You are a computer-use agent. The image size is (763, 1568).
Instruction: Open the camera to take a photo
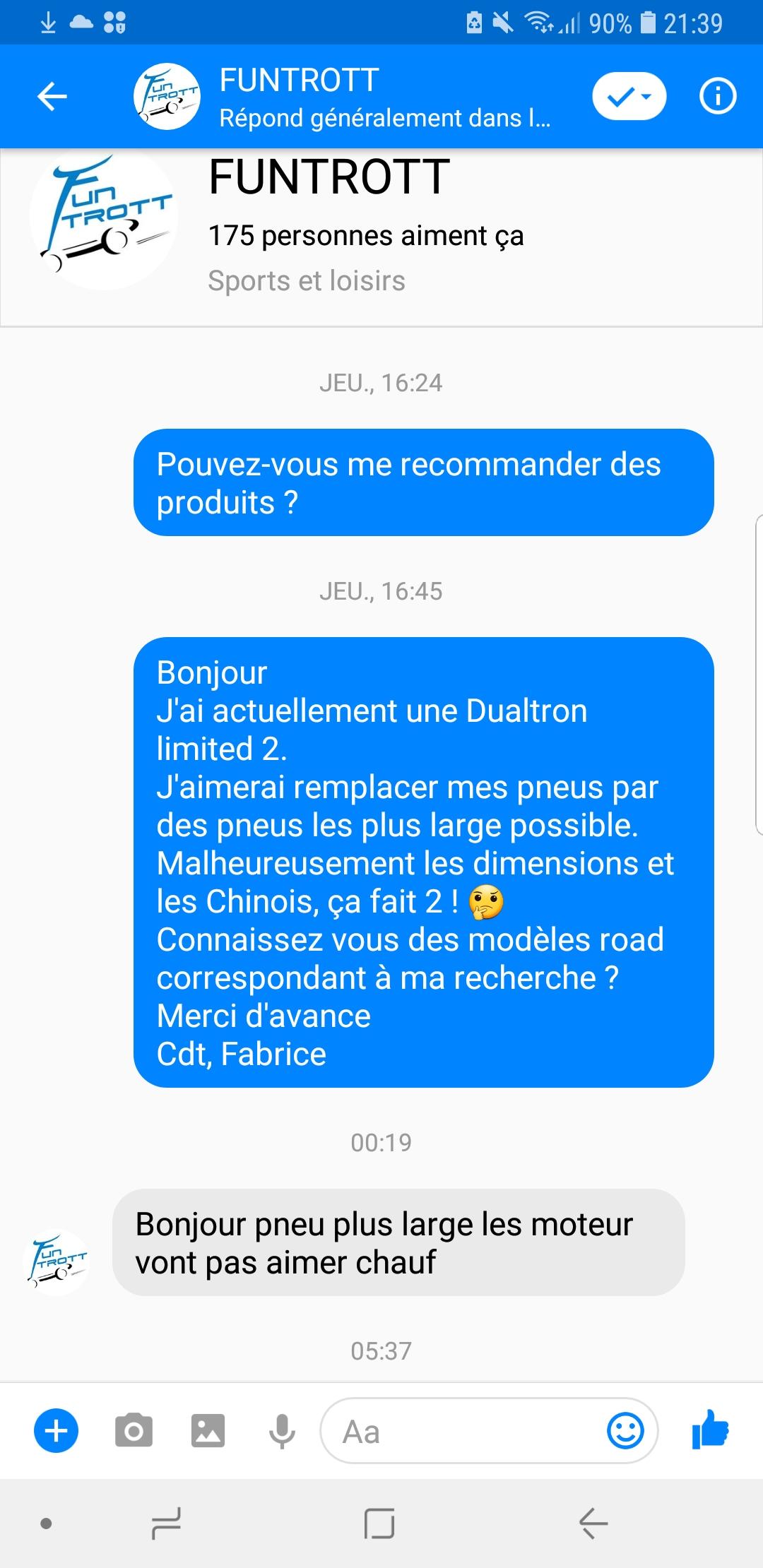click(134, 1431)
